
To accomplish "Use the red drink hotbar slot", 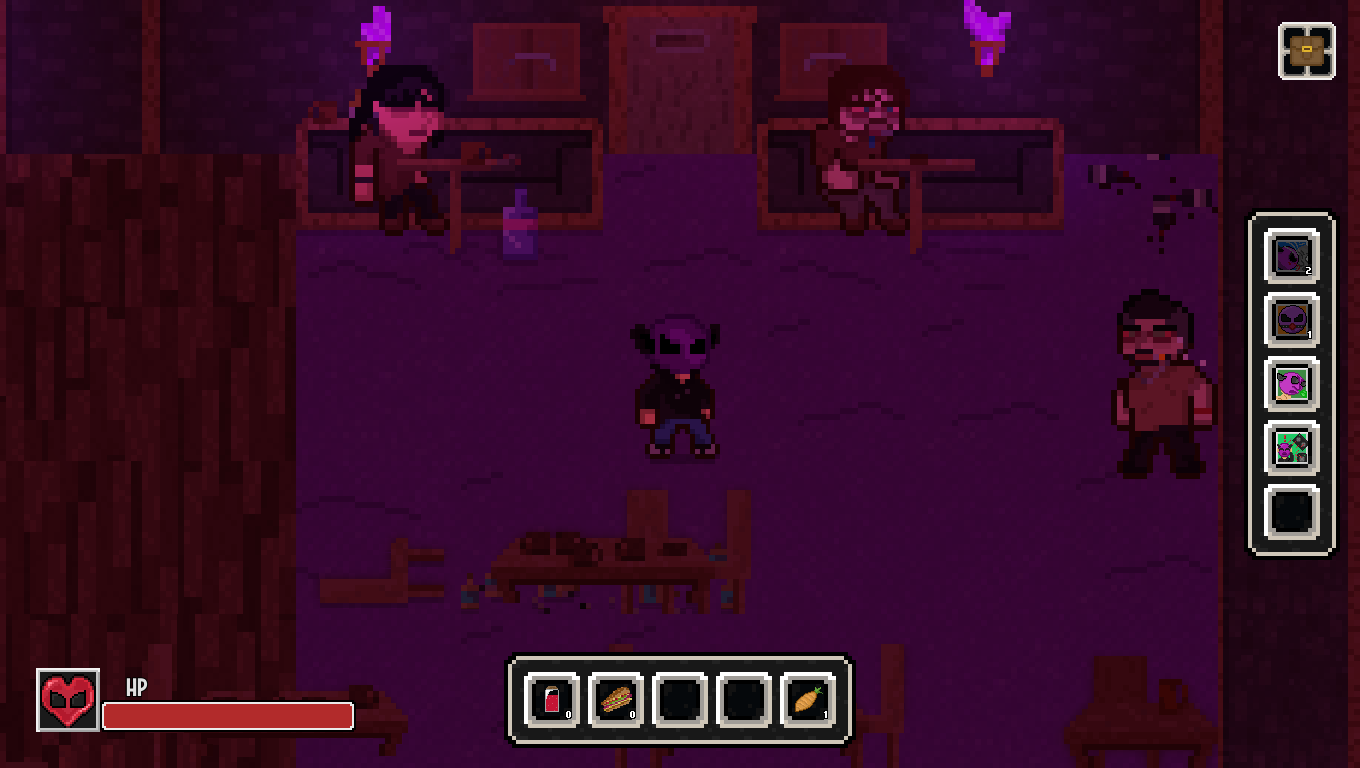I will tap(553, 699).
